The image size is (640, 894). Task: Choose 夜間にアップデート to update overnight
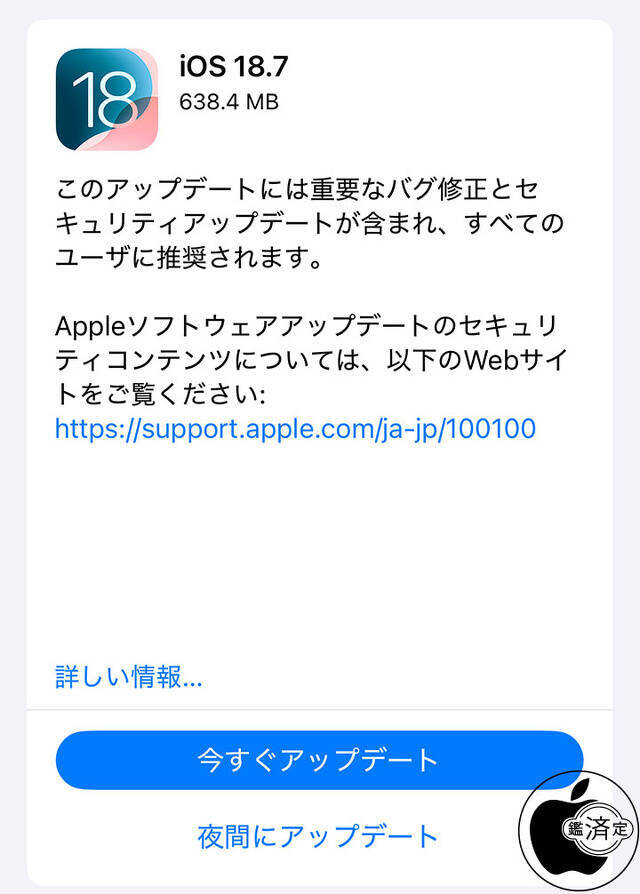319,836
